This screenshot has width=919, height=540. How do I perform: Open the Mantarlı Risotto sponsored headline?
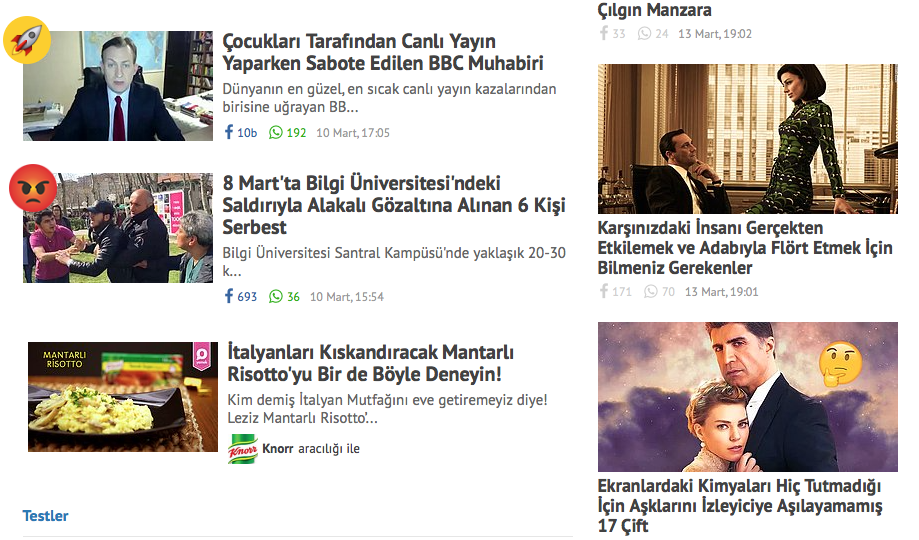coord(370,364)
